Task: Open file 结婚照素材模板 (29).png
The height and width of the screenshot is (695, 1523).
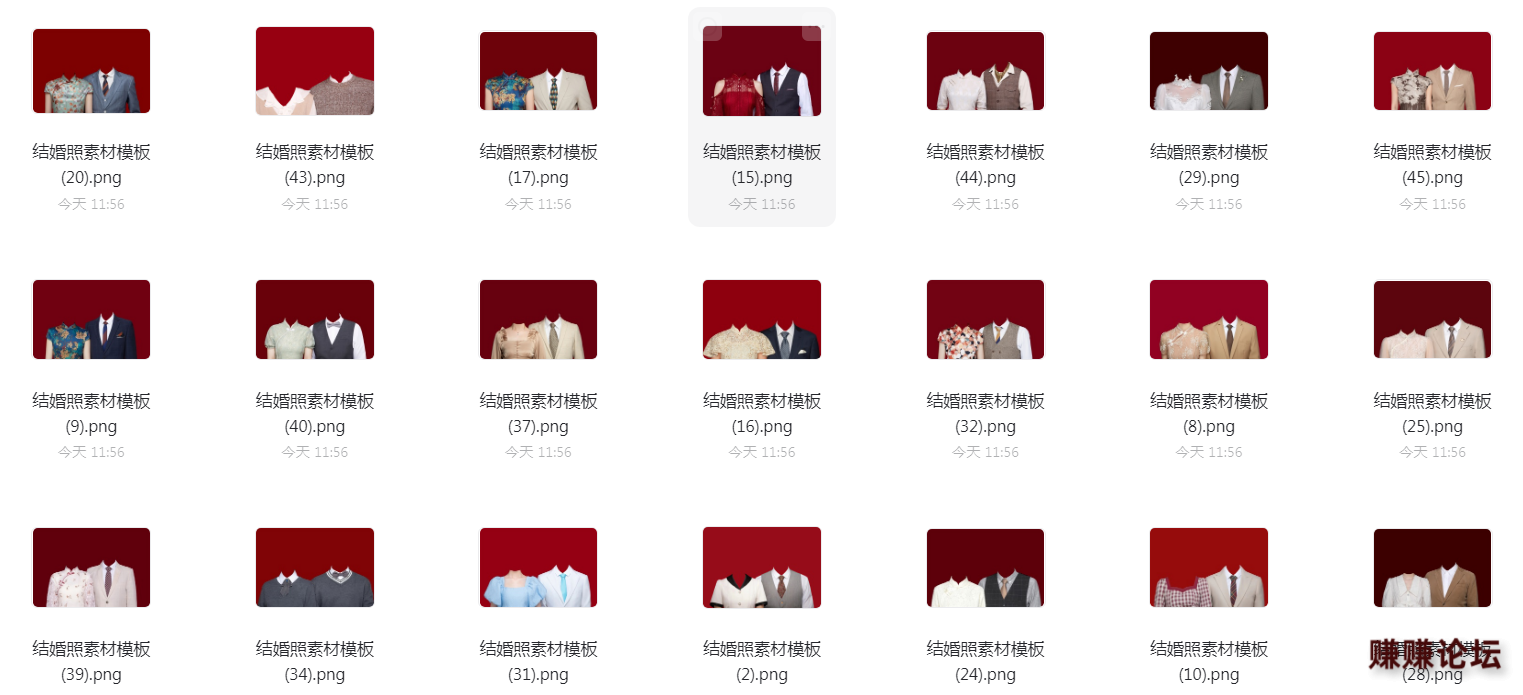Action: click(x=1209, y=71)
